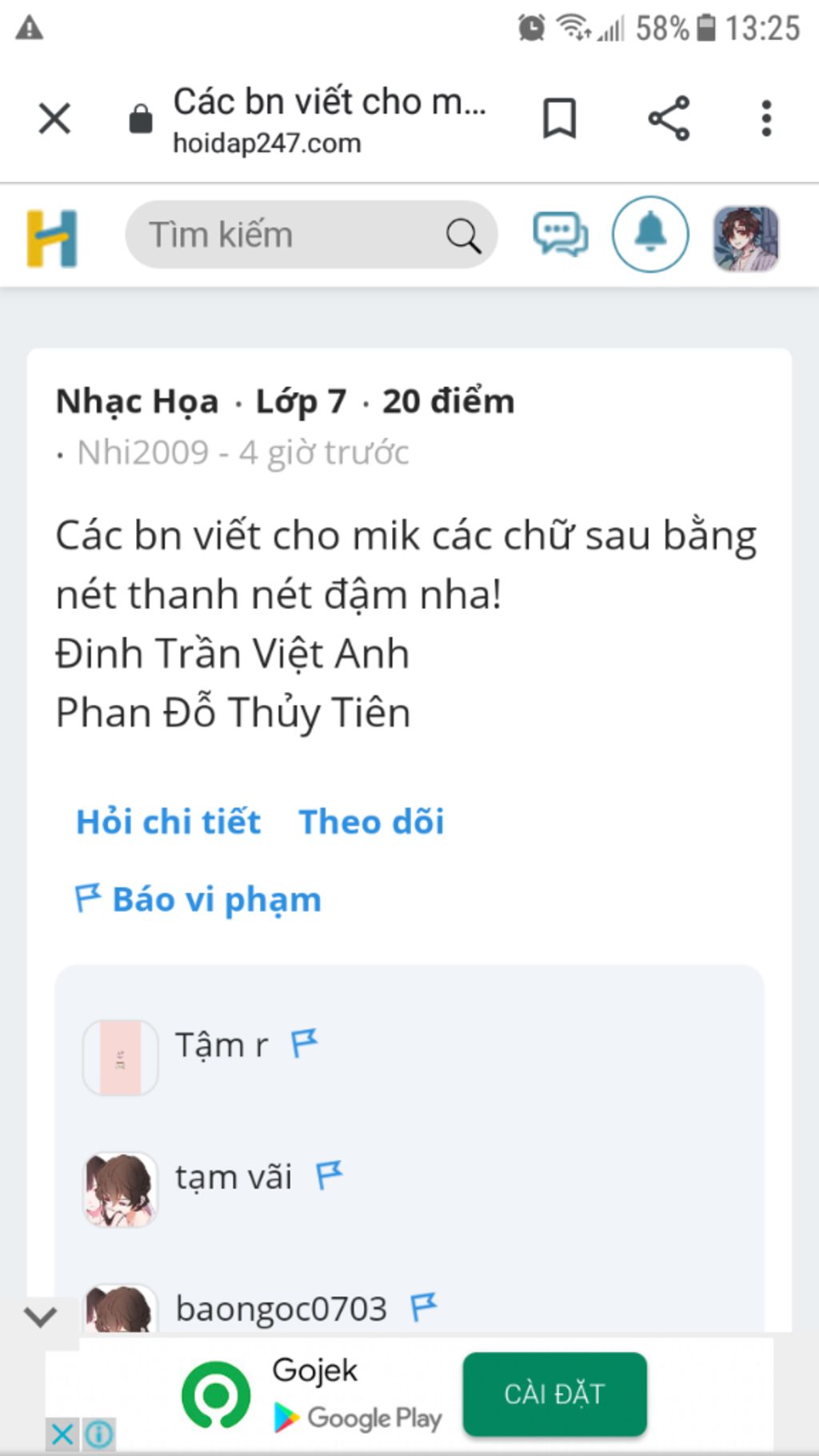819x1456 pixels.
Task: Dismiss the Gojek ad banner
Action: (x=62, y=1434)
